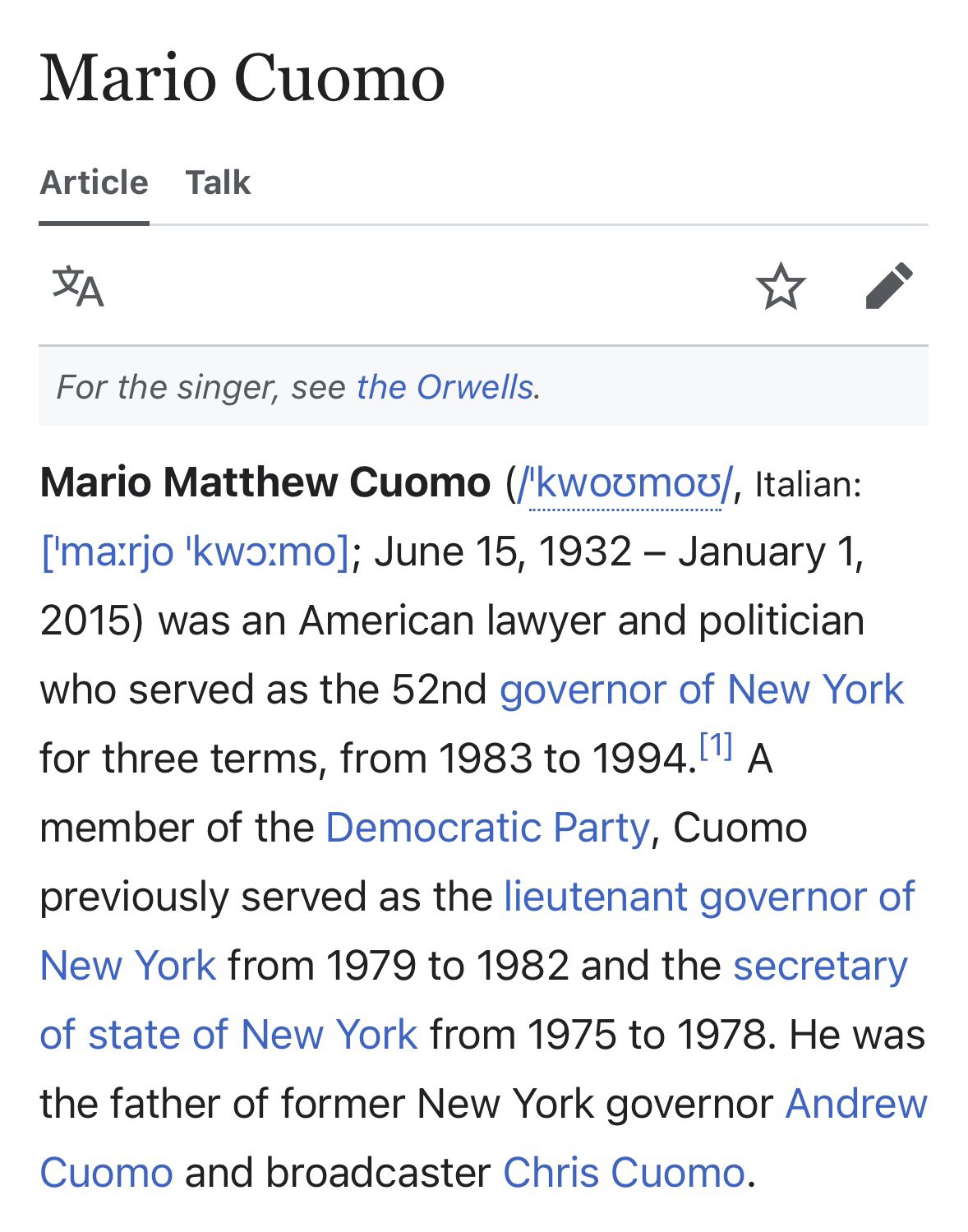Visit the Chris Cuomo article
Screen dimensions: 968x1232
point(623,1172)
